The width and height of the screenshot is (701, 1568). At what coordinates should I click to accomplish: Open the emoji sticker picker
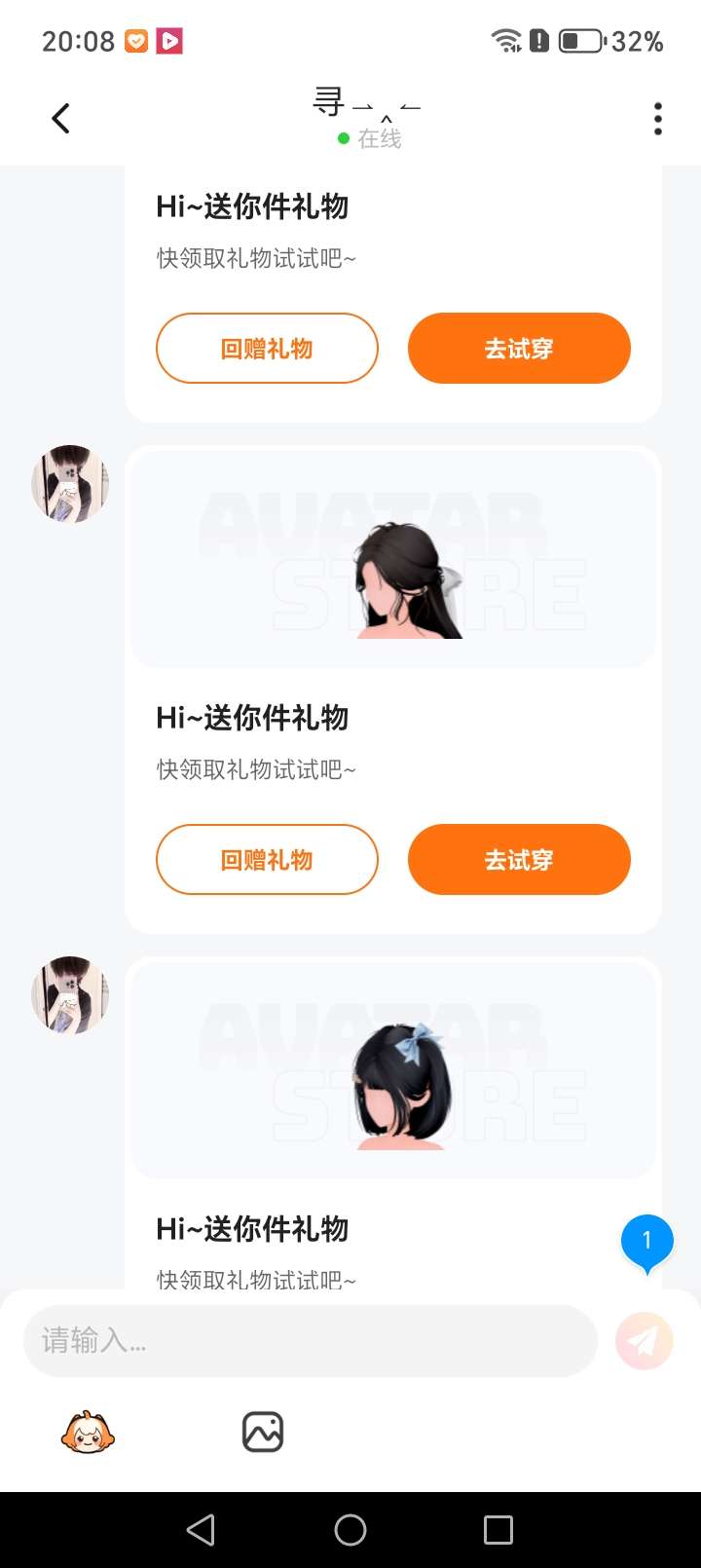[88, 1432]
